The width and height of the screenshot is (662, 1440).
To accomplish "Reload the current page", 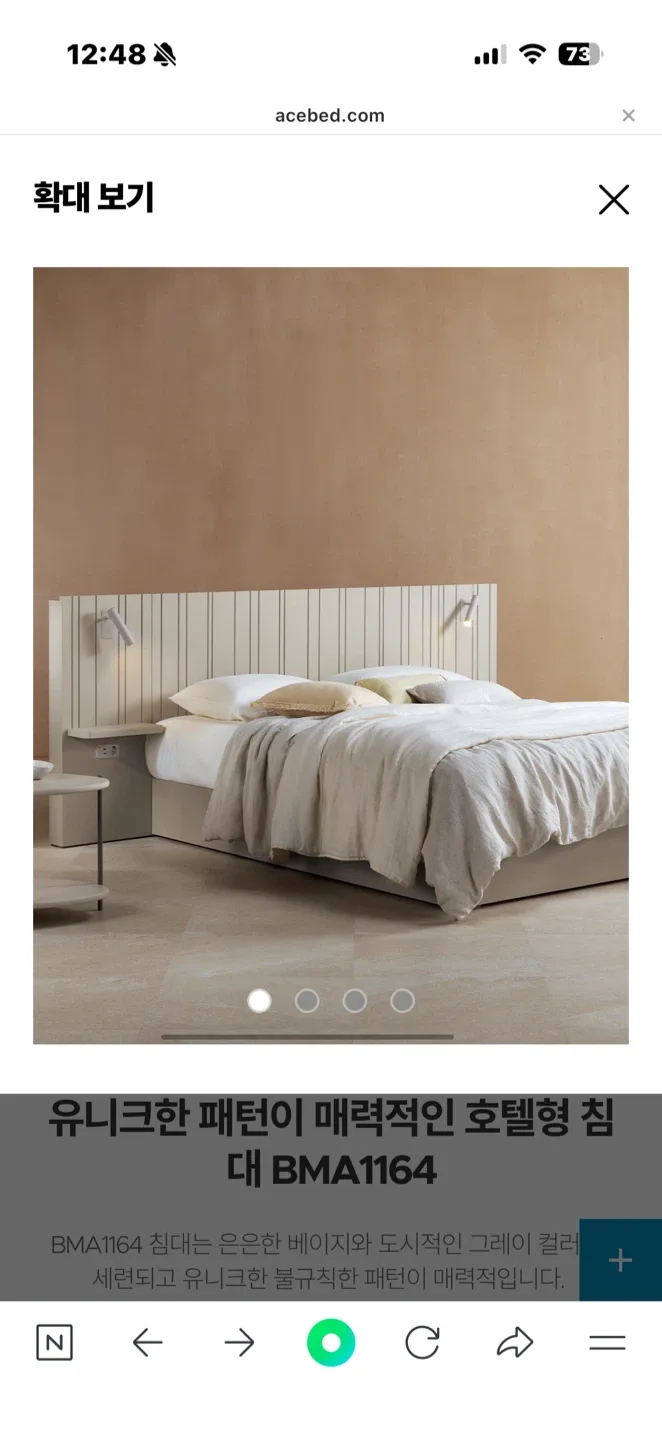I will pyautogui.click(x=422, y=1343).
